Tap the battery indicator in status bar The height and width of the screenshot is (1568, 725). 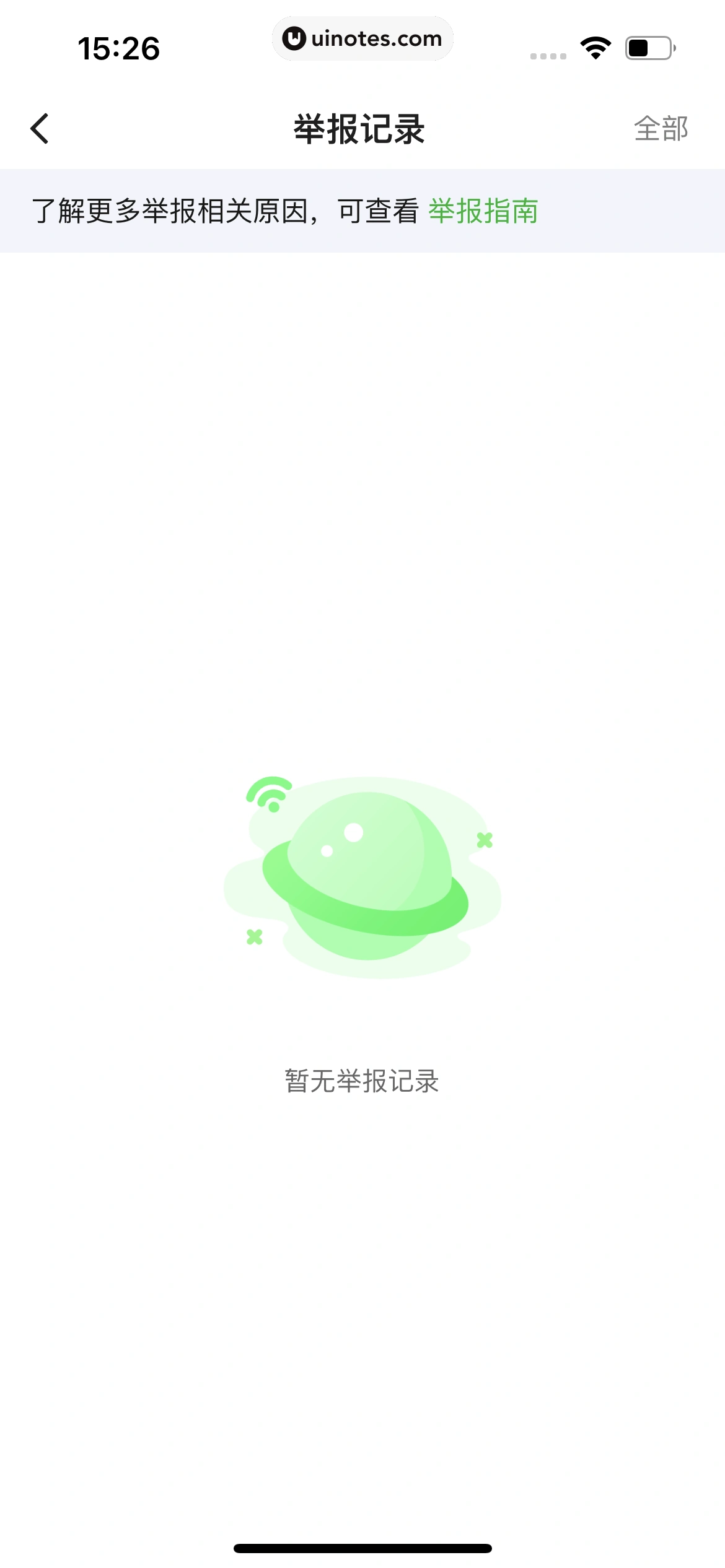click(646, 48)
